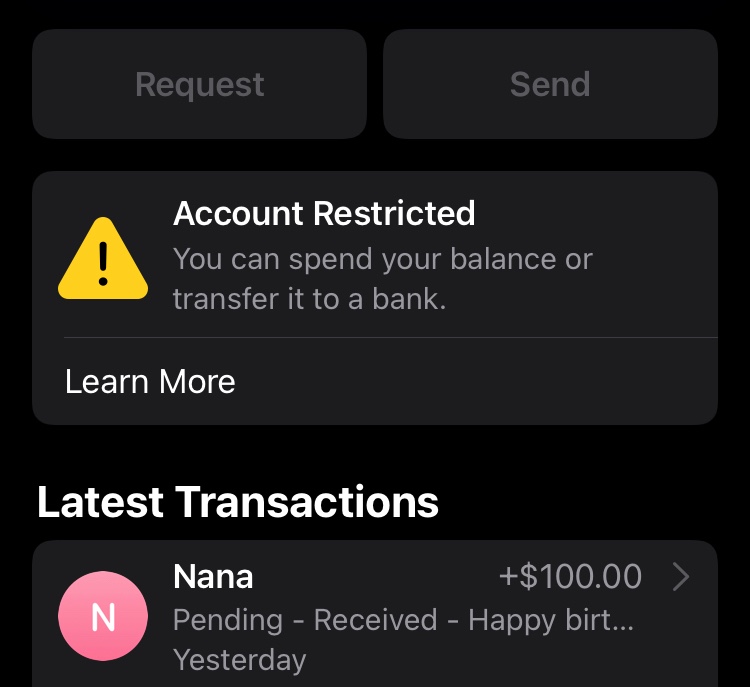The height and width of the screenshot is (687, 750).
Task: Tap the Request button
Action: 199,84
